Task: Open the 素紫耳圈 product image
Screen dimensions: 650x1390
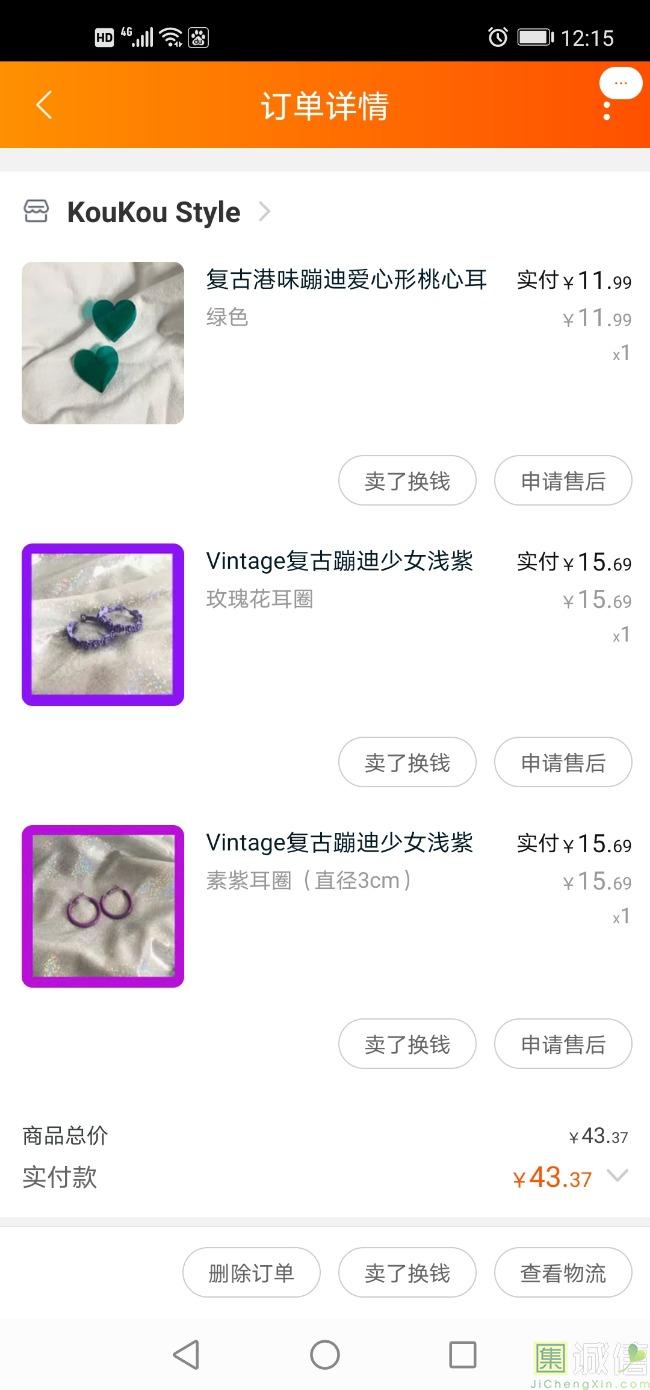Action: click(103, 906)
